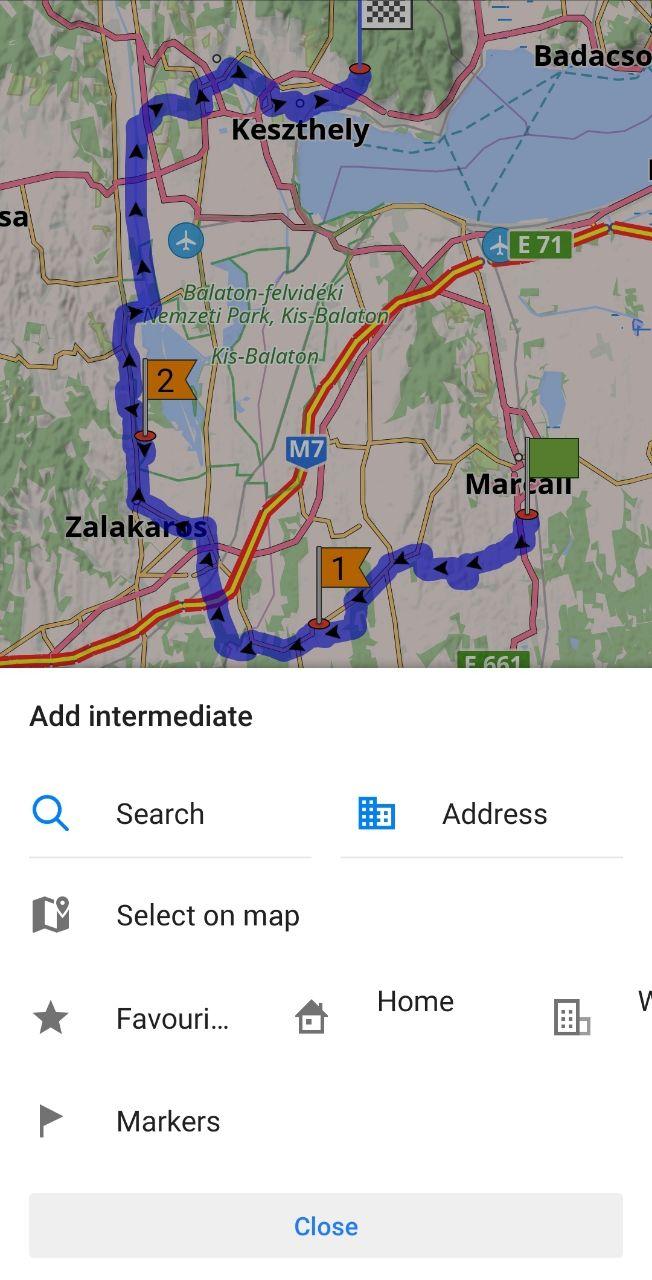Image resolution: width=652 pixels, height=1280 pixels.
Task: Open Markers list
Action: click(x=167, y=1121)
